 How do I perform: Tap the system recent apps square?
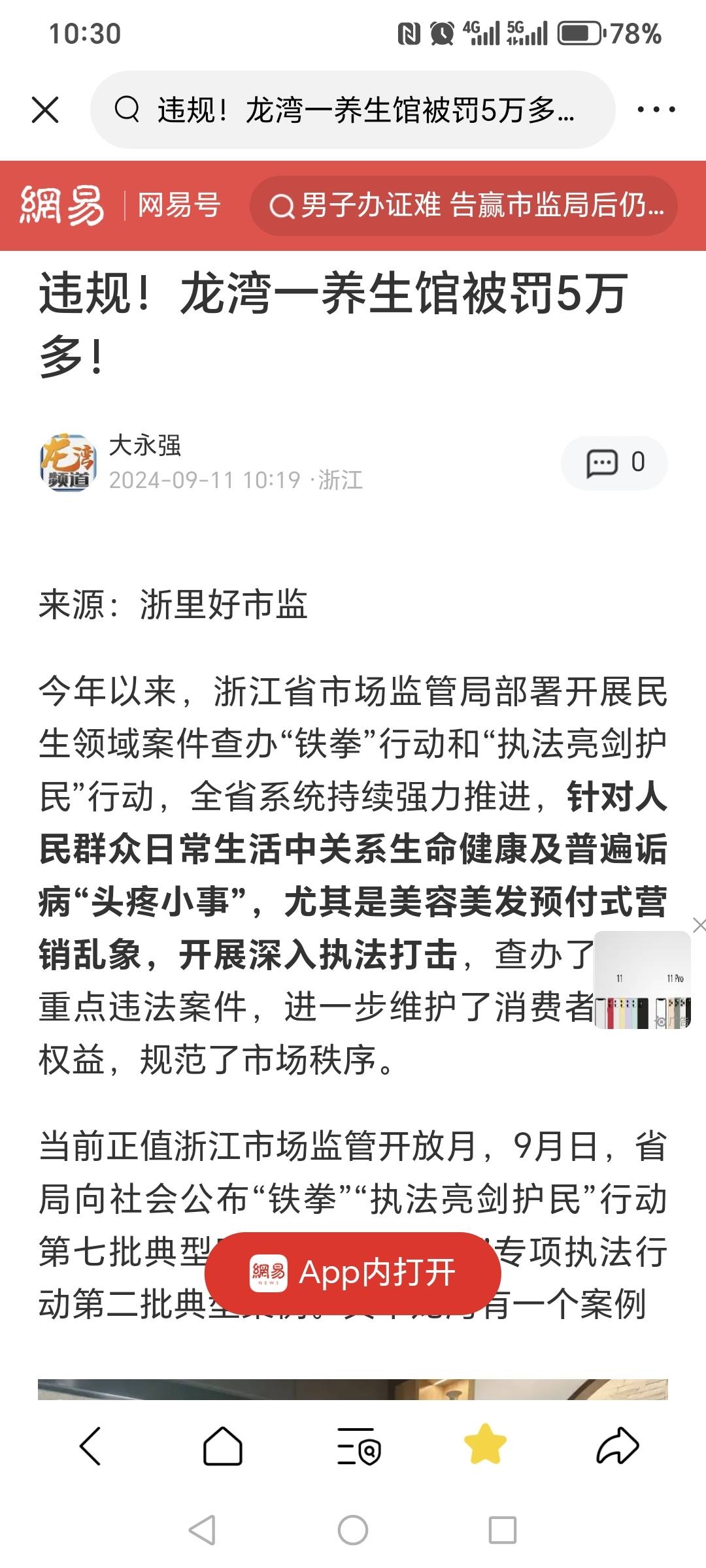(x=503, y=1530)
